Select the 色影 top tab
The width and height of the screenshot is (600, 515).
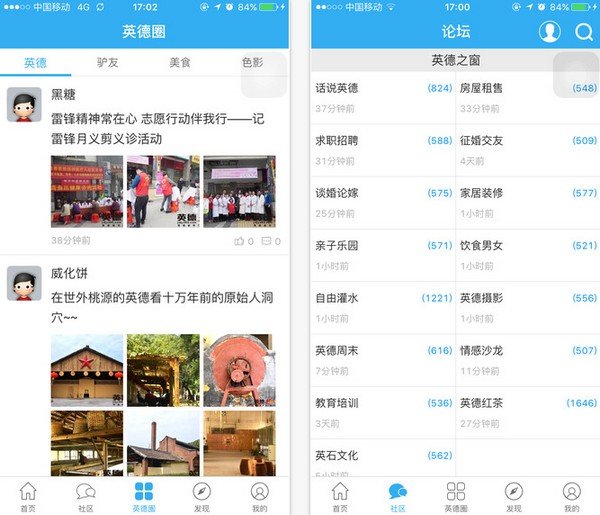[252, 62]
